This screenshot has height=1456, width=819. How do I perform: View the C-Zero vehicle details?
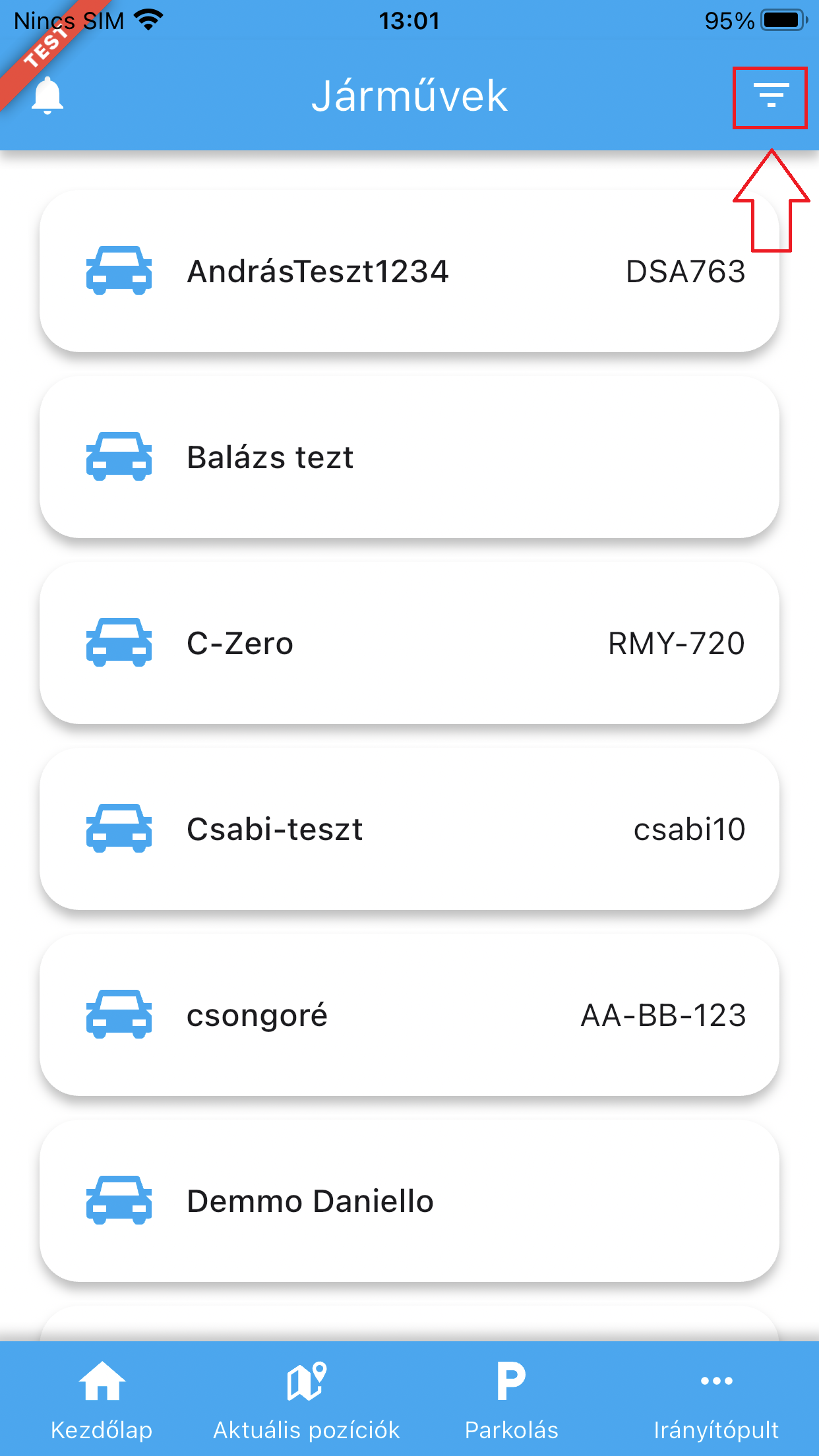click(409, 644)
